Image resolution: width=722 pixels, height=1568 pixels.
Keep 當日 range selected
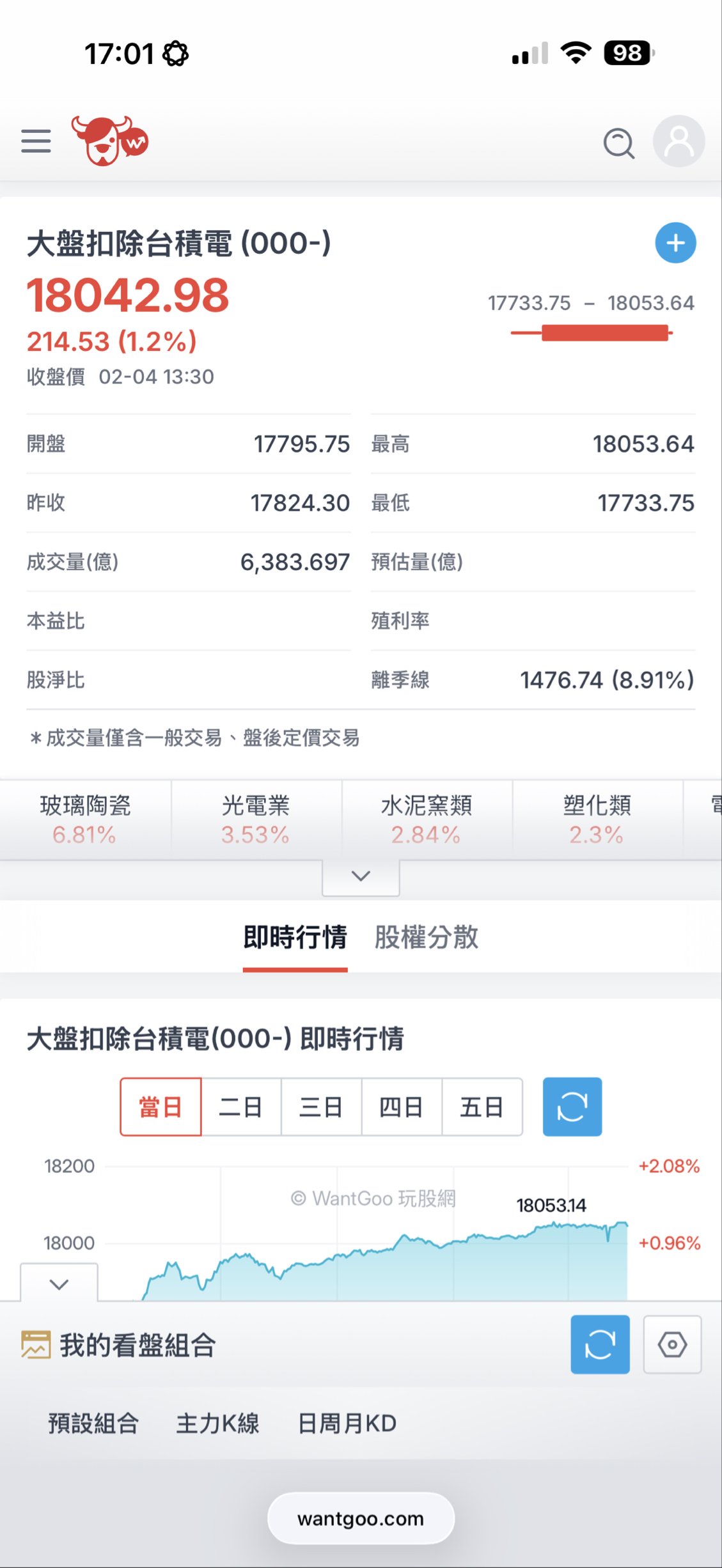[161, 1106]
